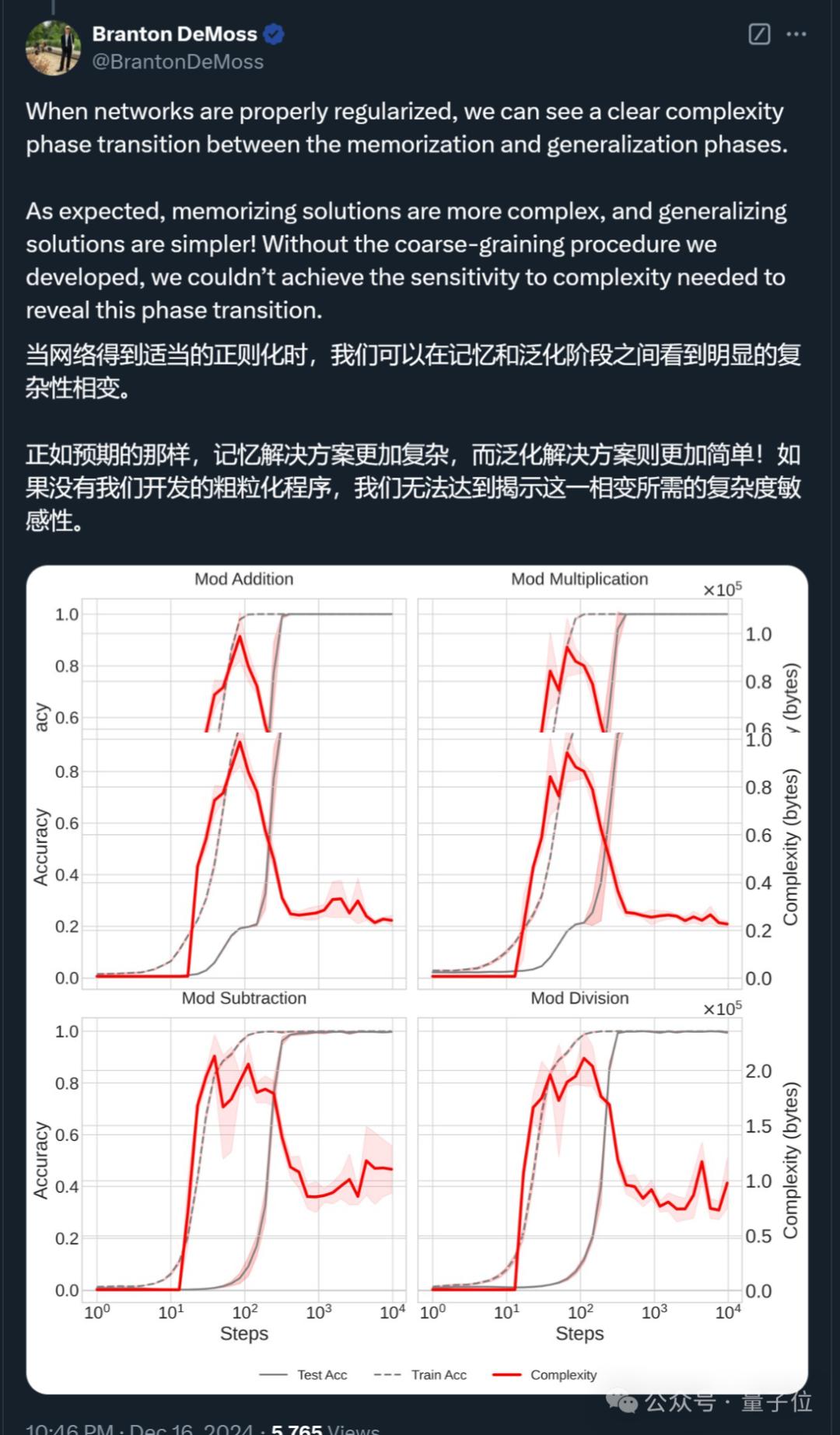Click the Steps axis label under Mod Subtraction
840x1435 pixels.
pos(243,1334)
